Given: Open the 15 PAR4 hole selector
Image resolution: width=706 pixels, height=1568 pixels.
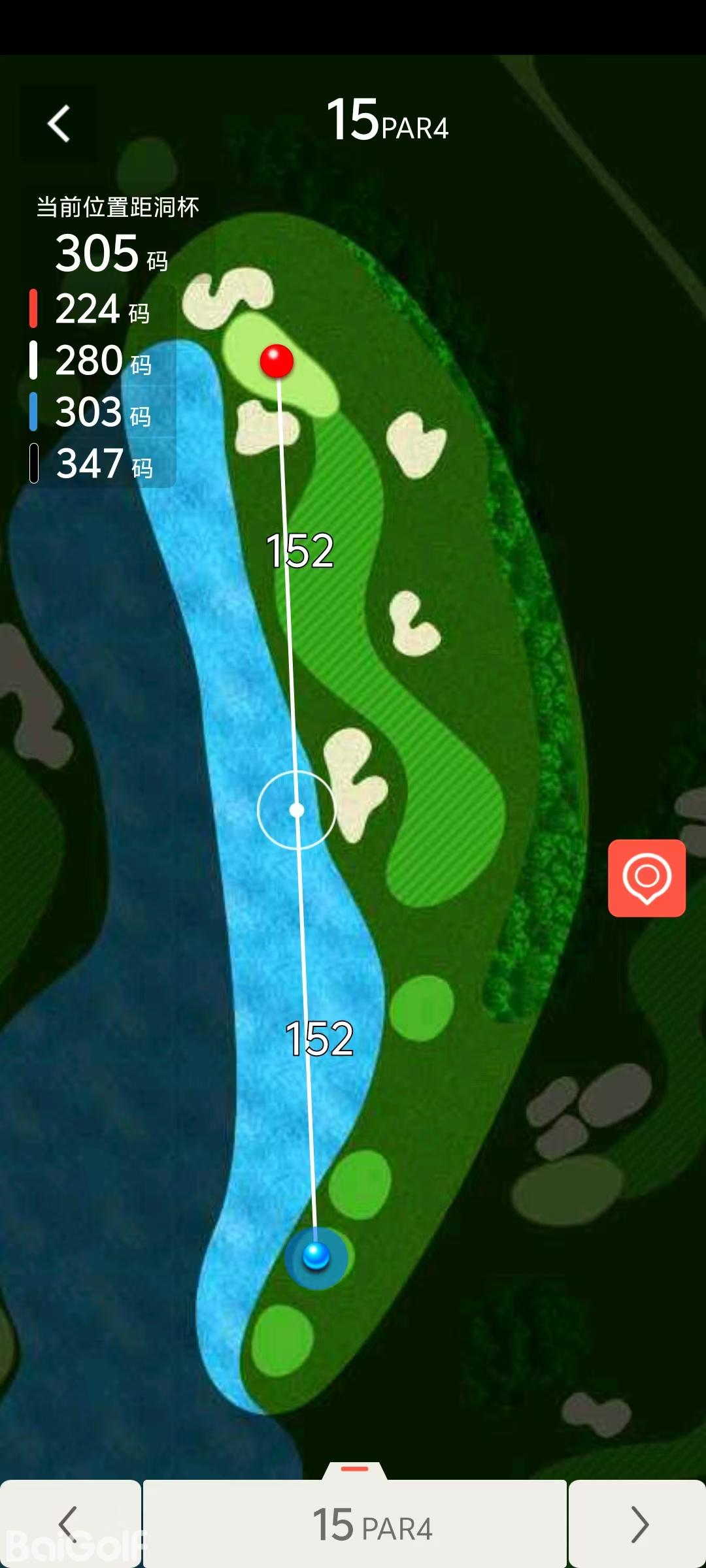Looking at the screenshot, I should point(355,1525).
